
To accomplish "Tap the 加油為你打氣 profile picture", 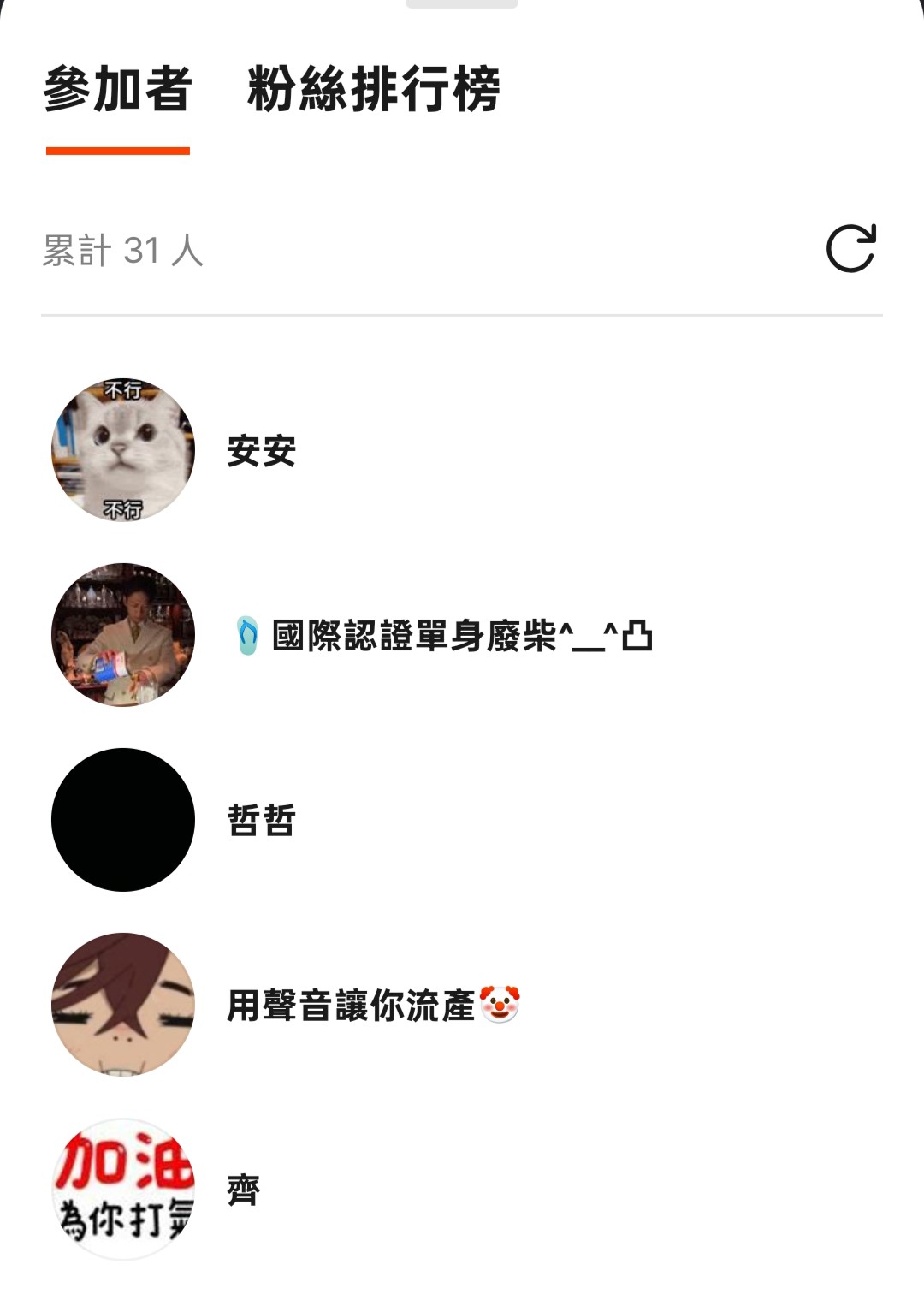I will (x=124, y=1185).
